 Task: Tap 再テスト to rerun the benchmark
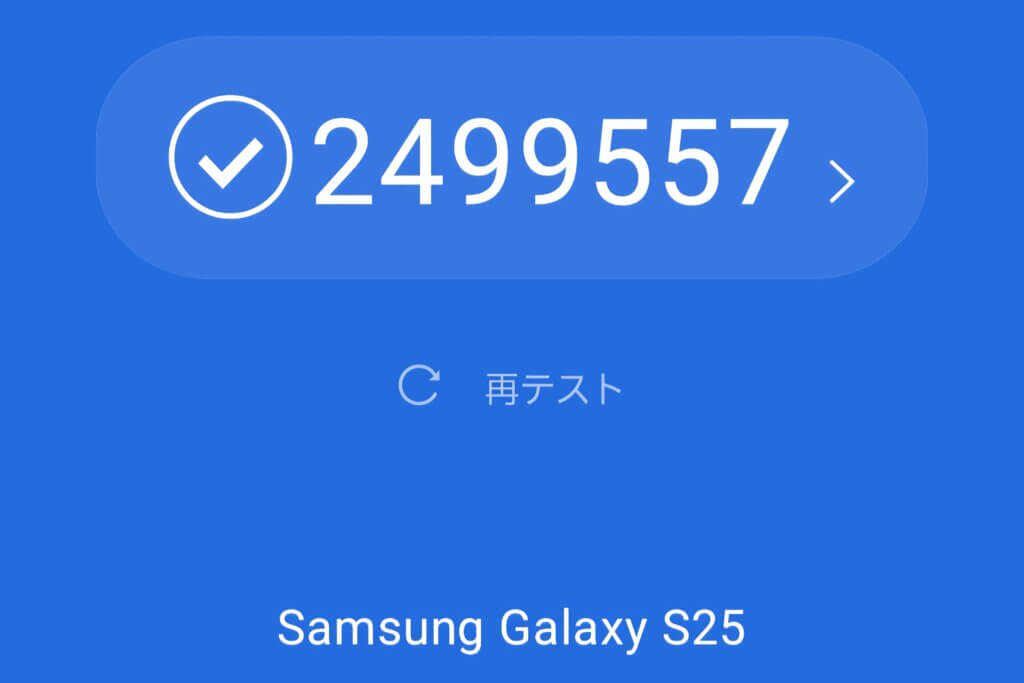512,388
